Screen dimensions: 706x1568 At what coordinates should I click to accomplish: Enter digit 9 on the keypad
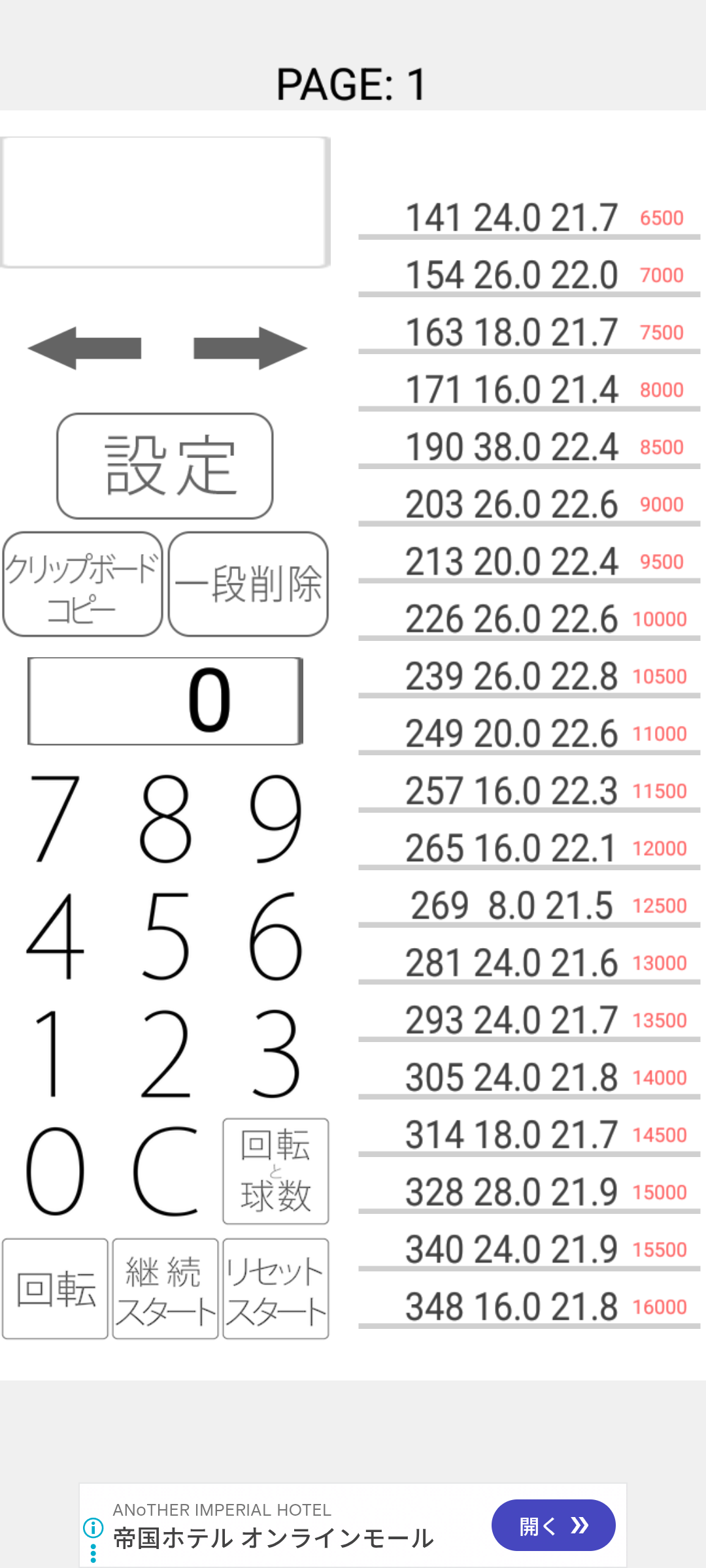[276, 818]
